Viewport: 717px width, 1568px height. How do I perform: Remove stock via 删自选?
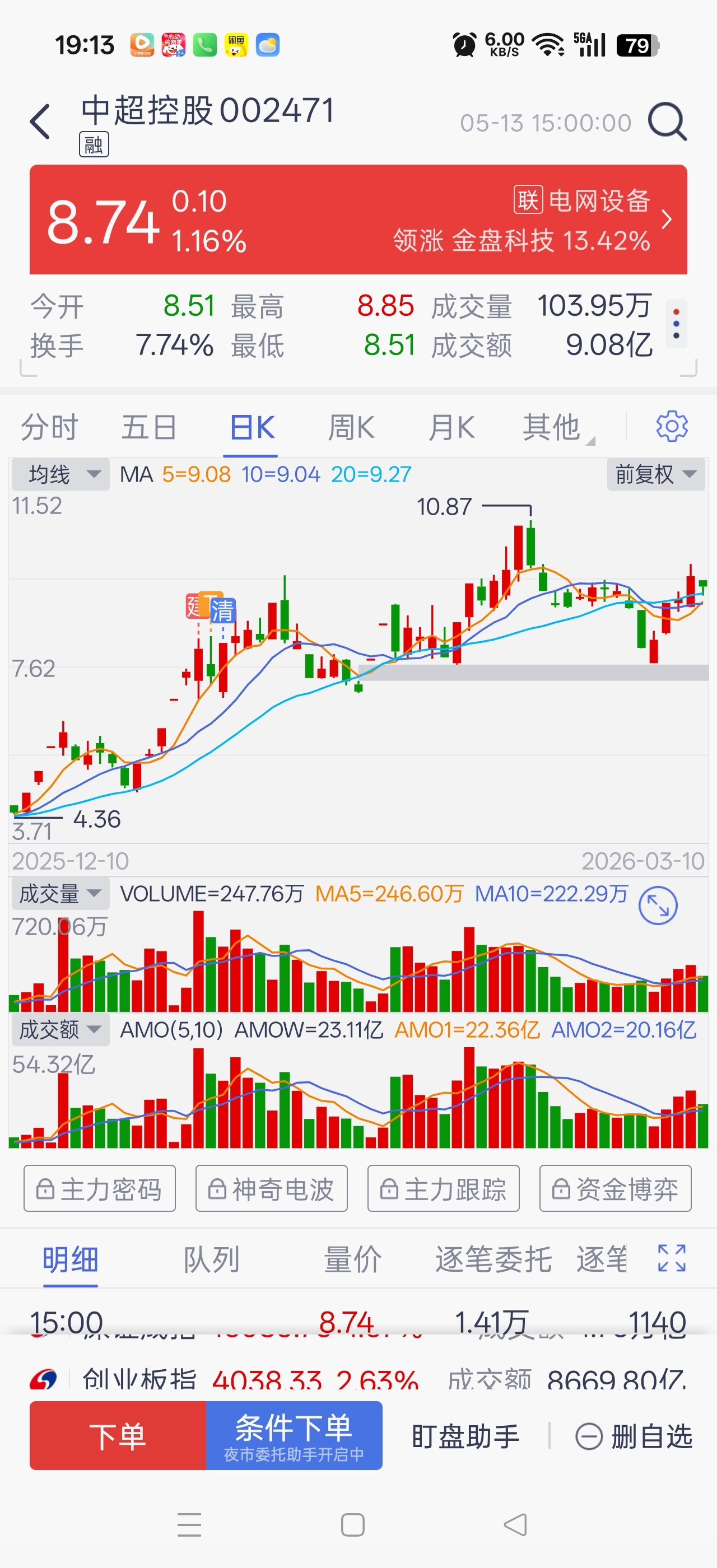pos(634,1437)
